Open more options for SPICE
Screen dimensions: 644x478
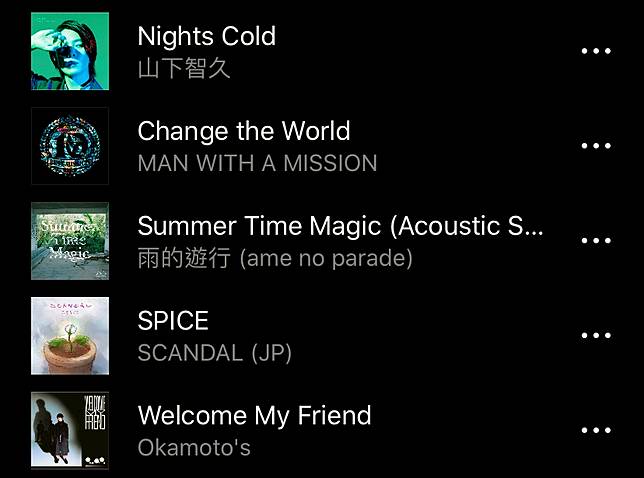pos(596,336)
